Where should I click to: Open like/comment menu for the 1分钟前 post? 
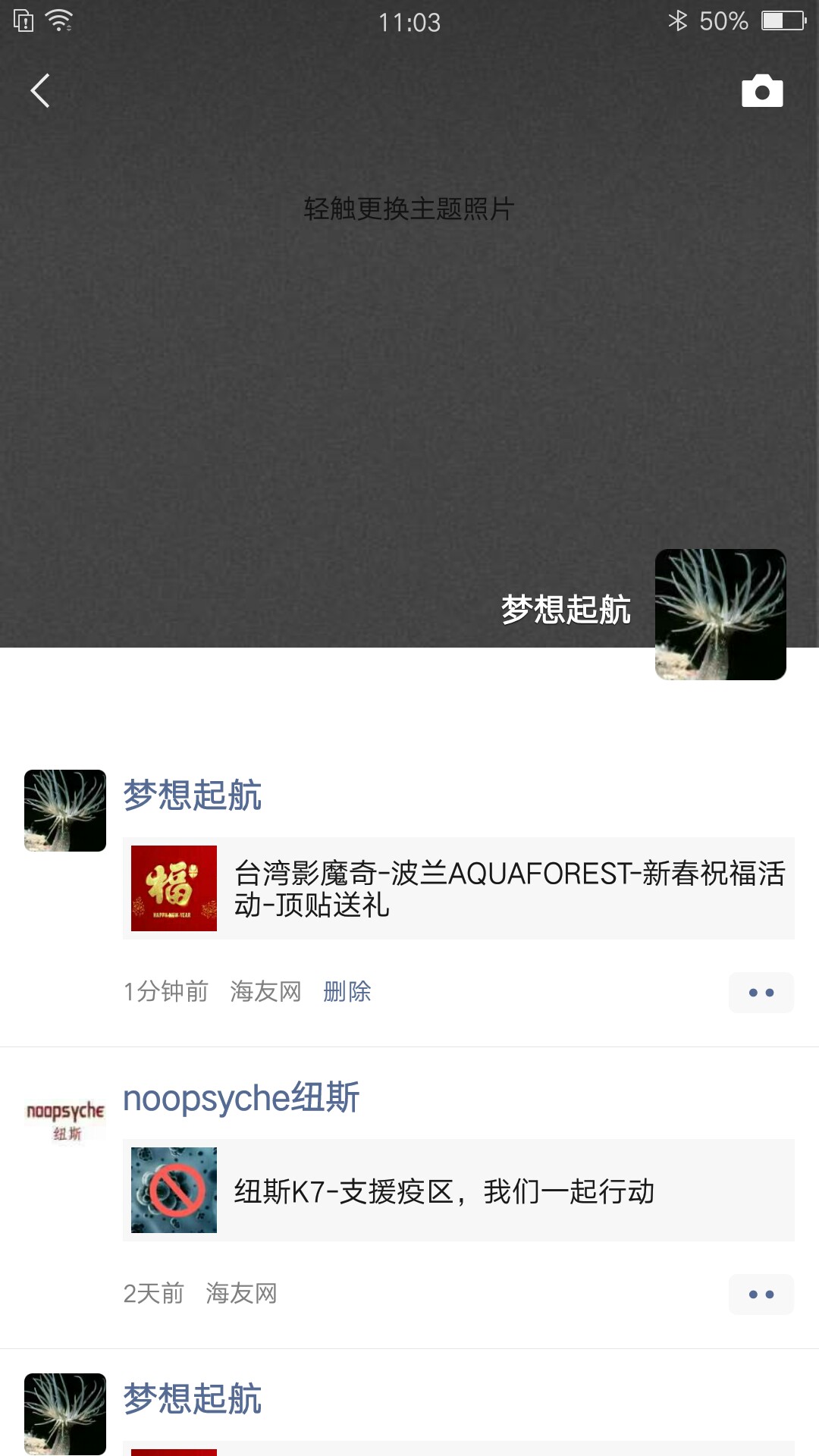point(761,993)
